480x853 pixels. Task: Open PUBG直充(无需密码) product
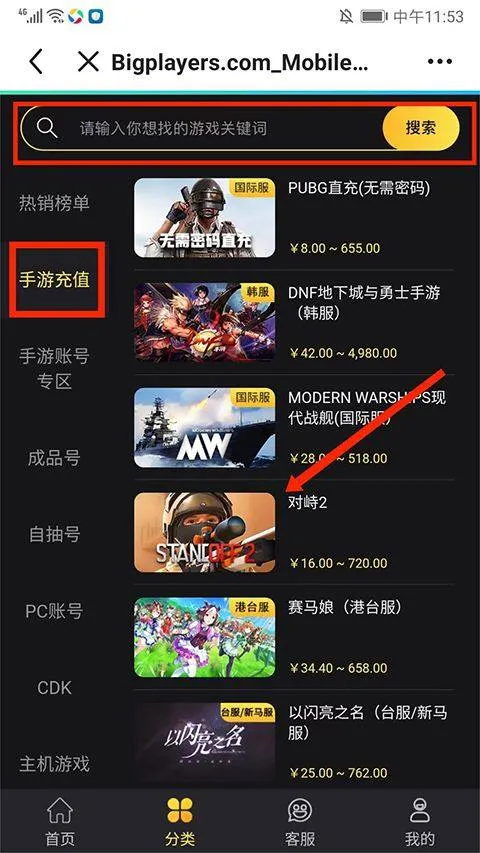293,218
